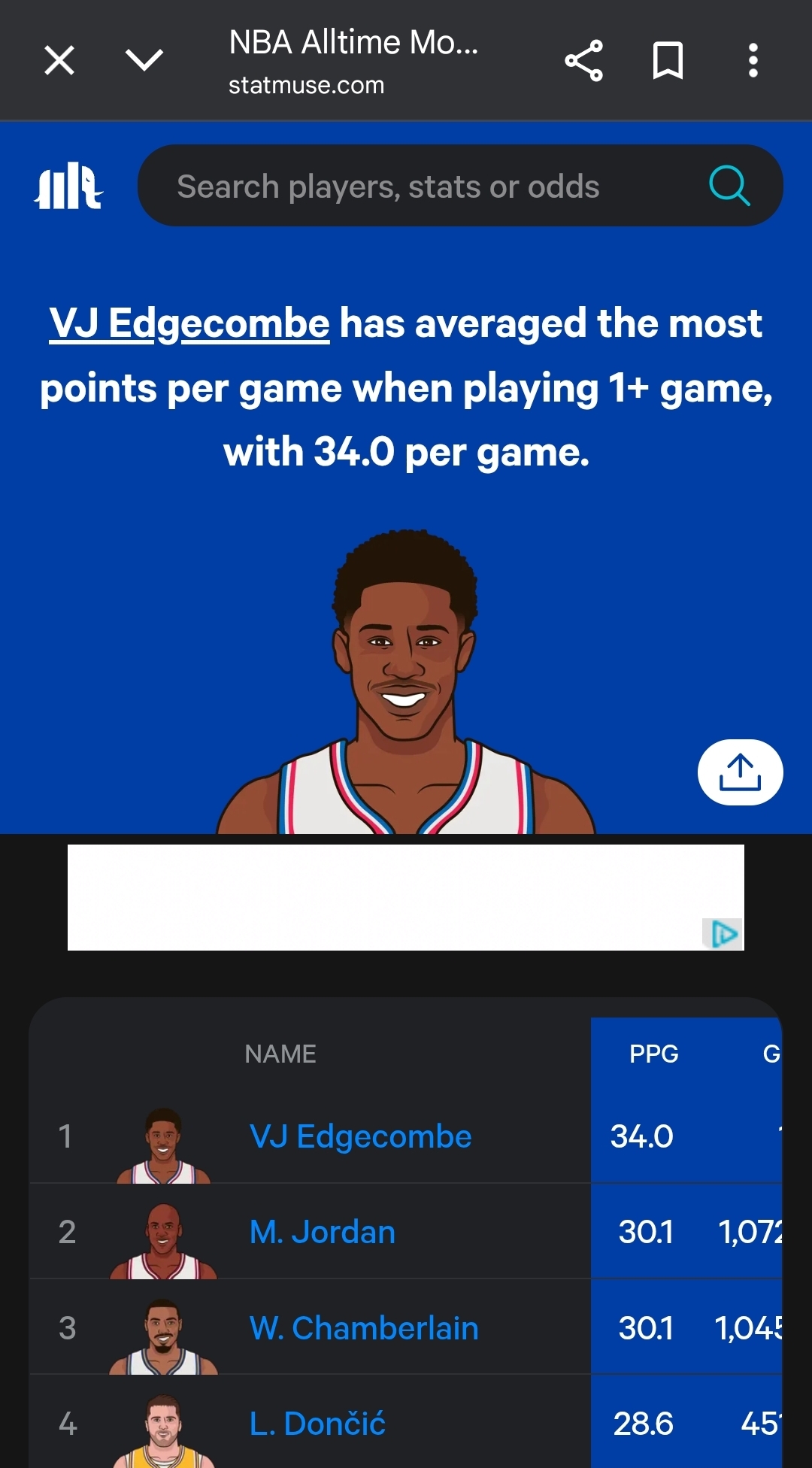View W. Chamberlain's player page
Image resolution: width=812 pixels, height=1468 pixels.
pyautogui.click(x=364, y=1328)
